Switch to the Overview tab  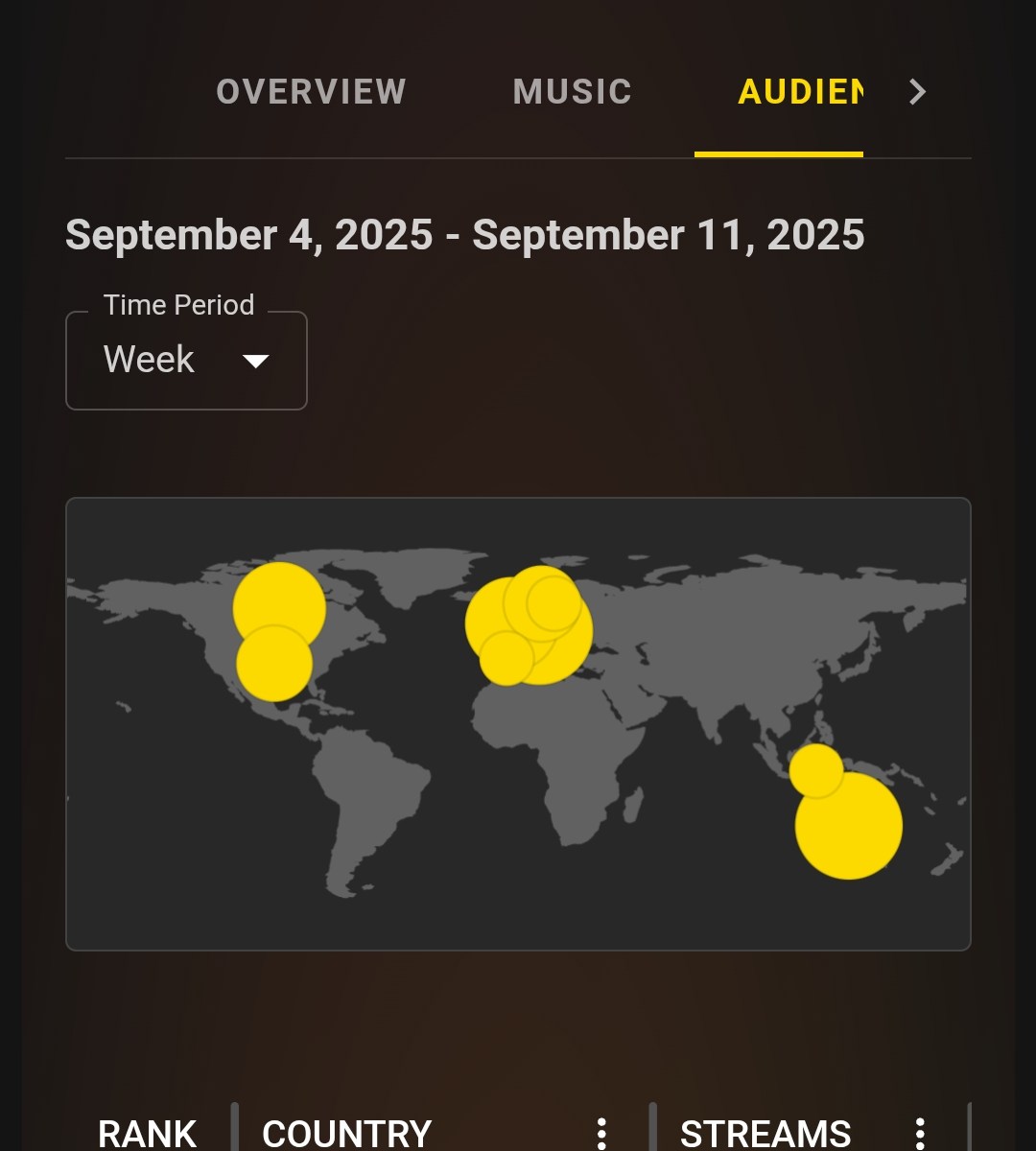(x=311, y=92)
